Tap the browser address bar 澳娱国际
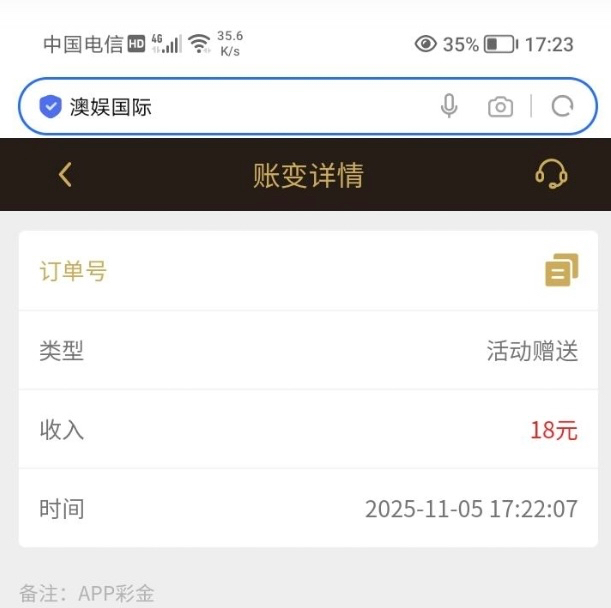Viewport: 611px width, 608px height. coord(240,106)
